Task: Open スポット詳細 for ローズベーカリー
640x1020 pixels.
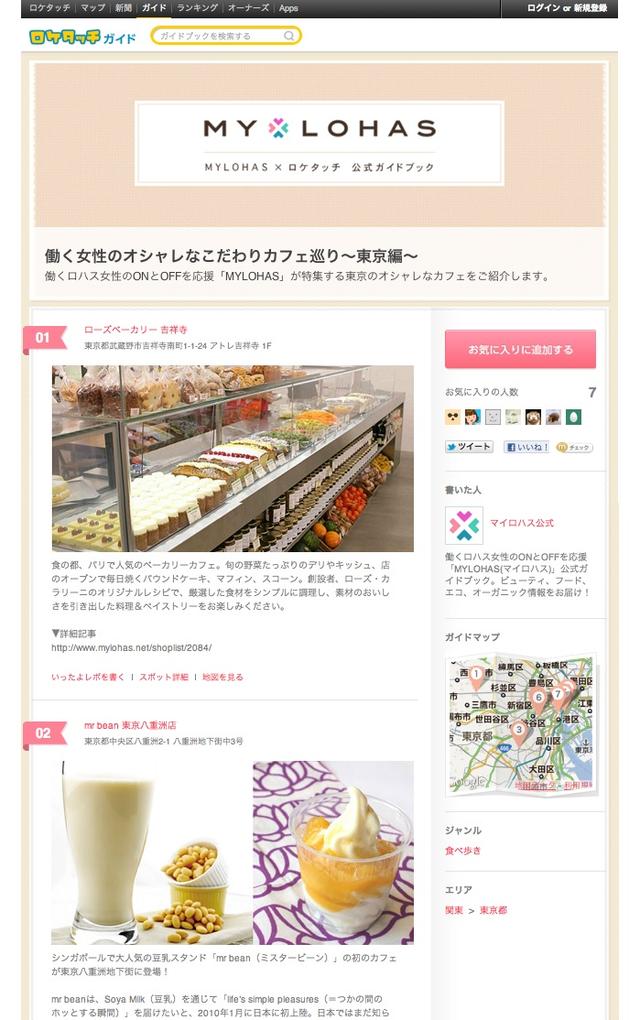Action: pos(163,677)
